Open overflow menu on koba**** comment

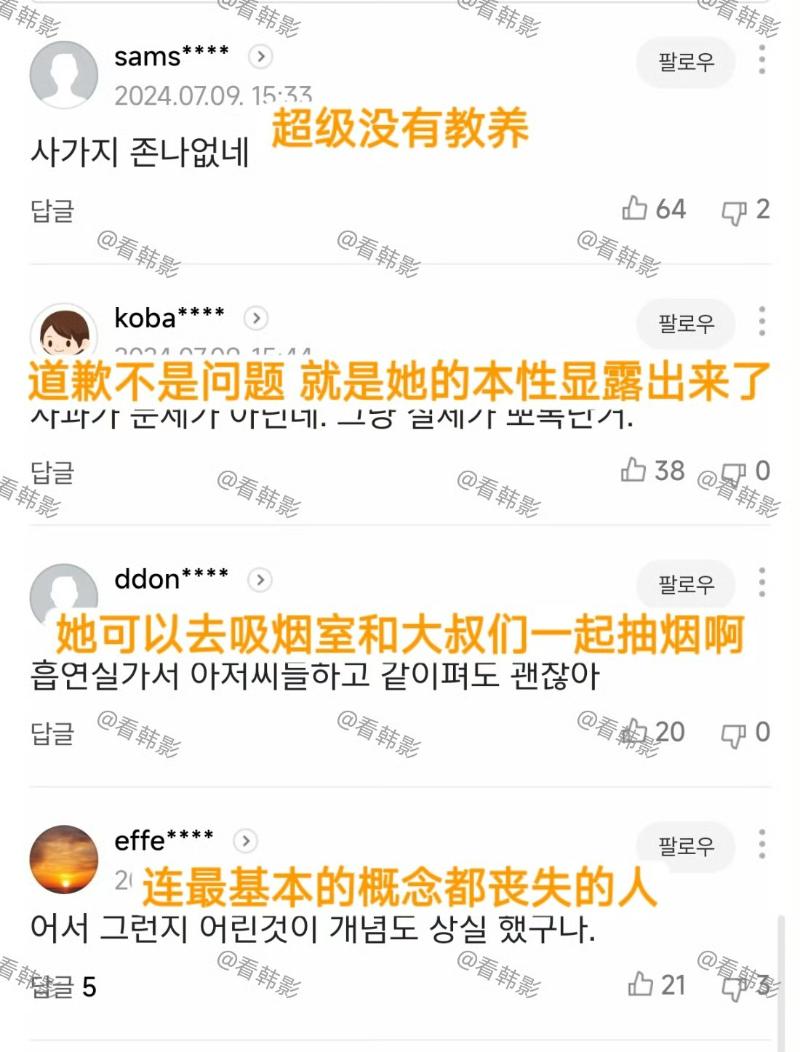pyautogui.click(x=762, y=321)
